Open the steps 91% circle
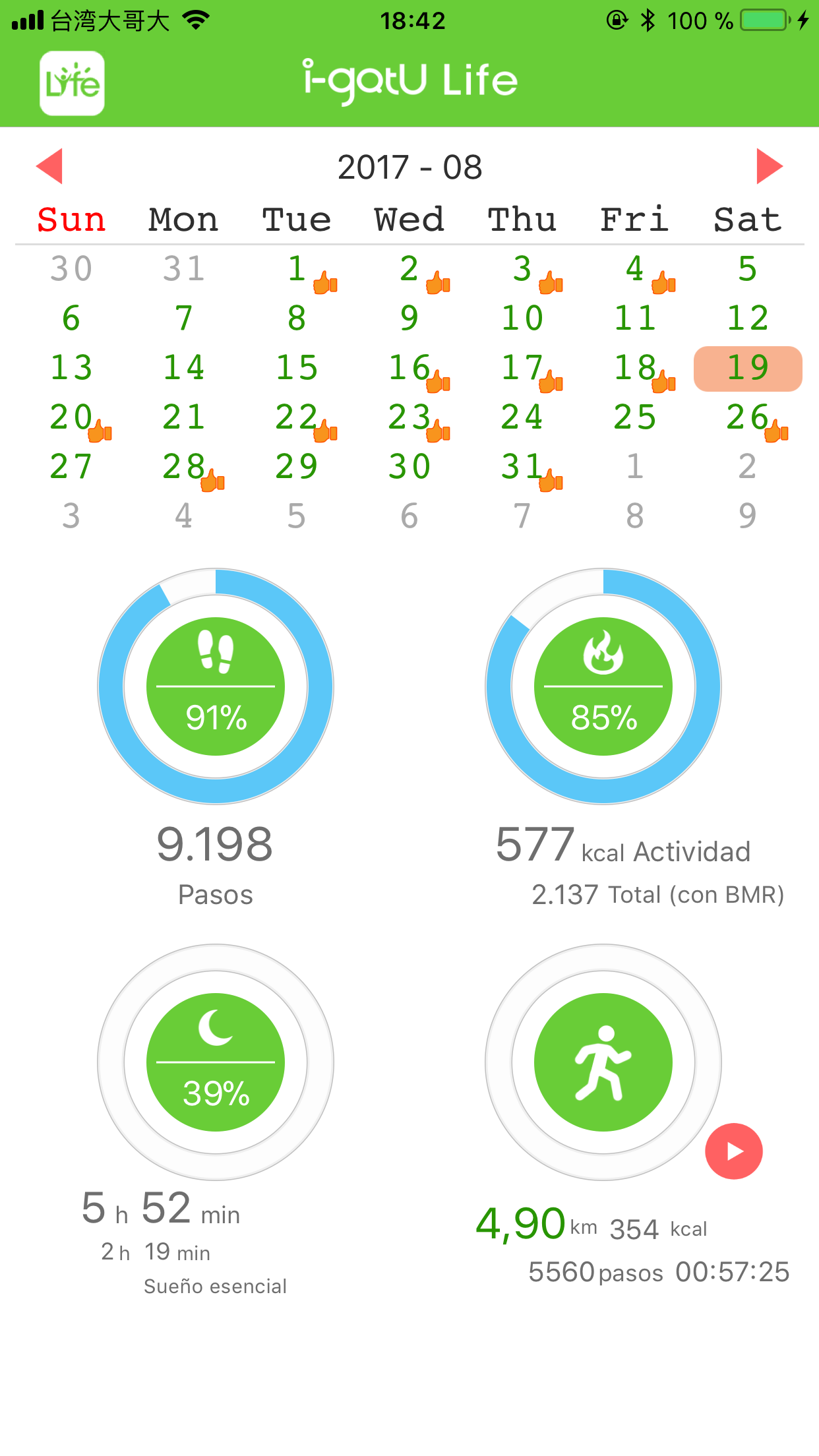Screen dimensions: 819x1456 click(216, 686)
